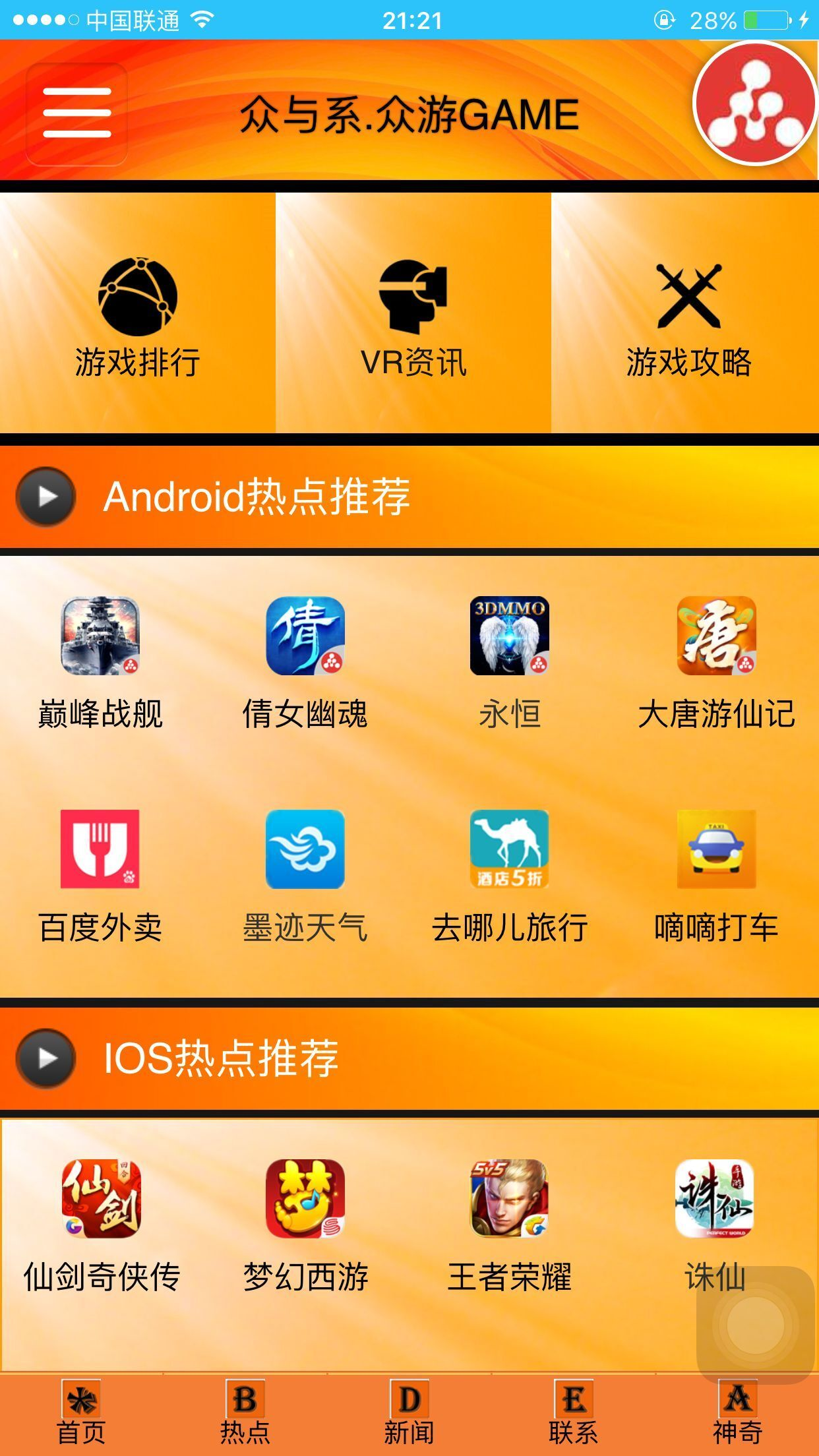Image resolution: width=819 pixels, height=1456 pixels.
Task: Open 大唐游仙记 game
Action: 716,636
